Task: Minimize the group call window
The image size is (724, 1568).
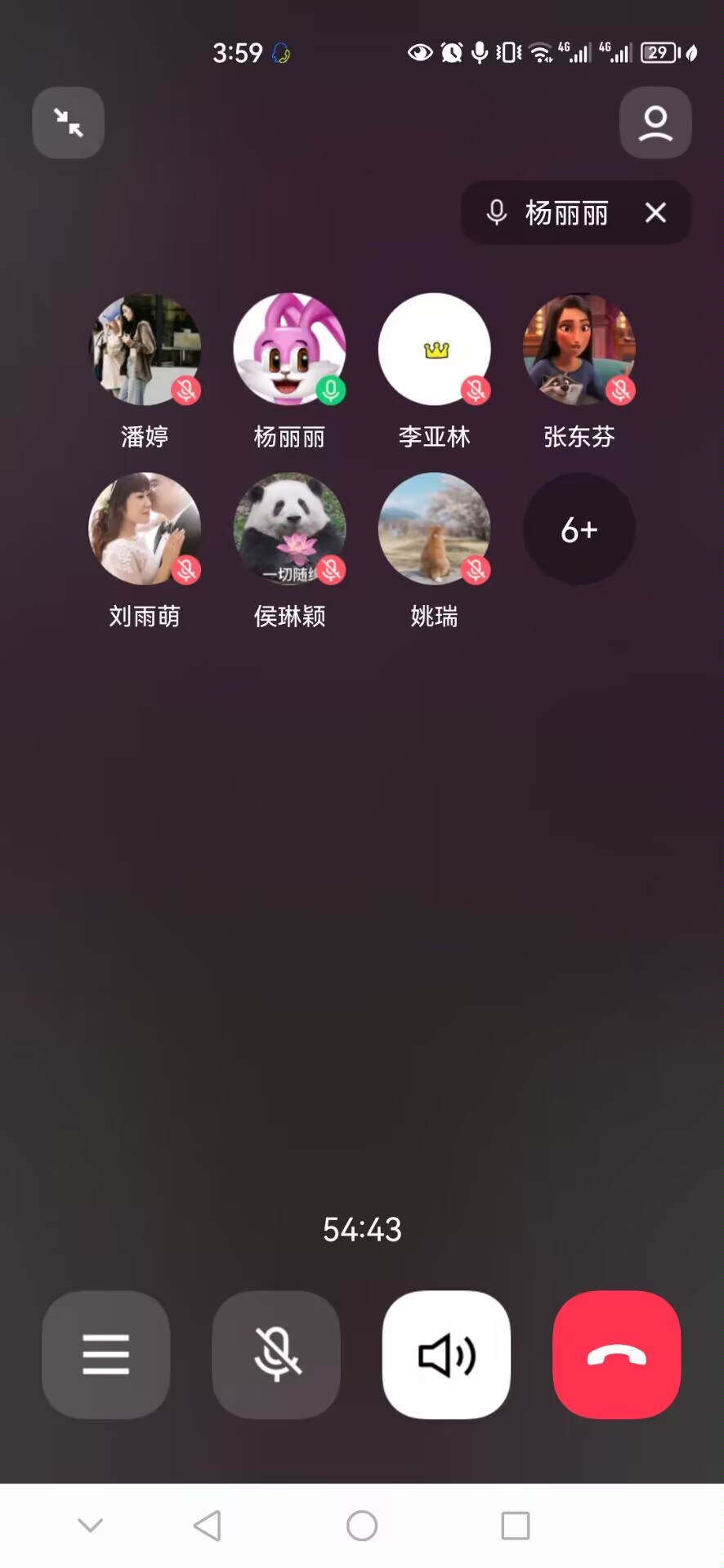Action: click(69, 122)
